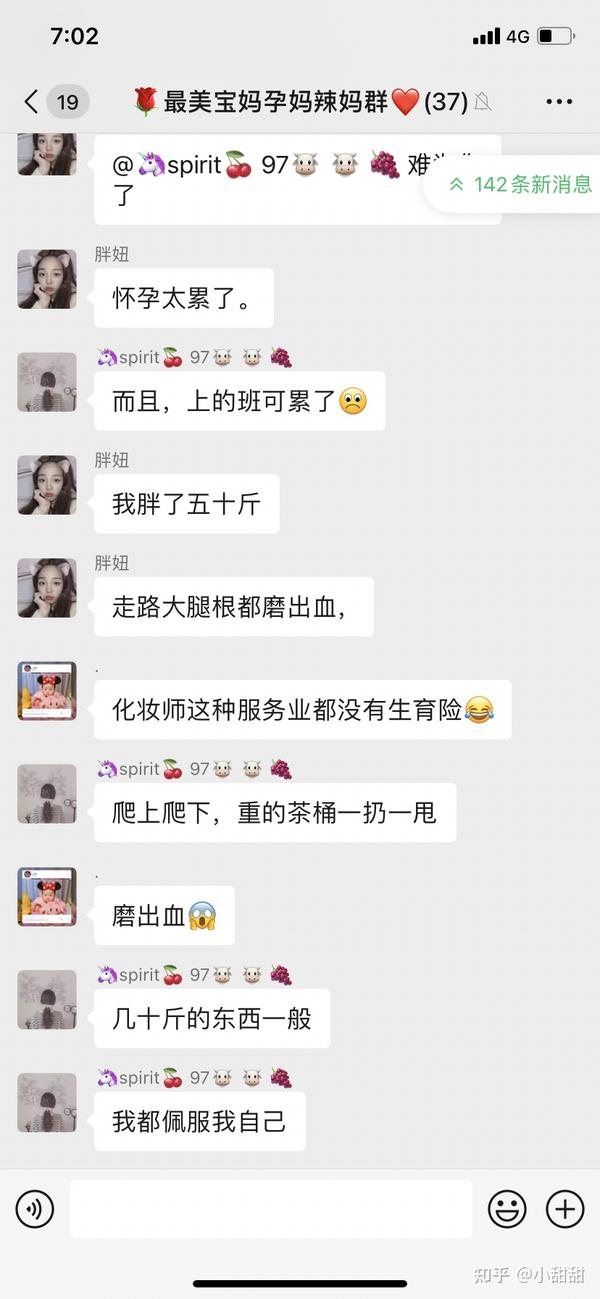Open 胖妞's avatar beside 怀孕太累了
600x1299 pixels.
coord(47,279)
